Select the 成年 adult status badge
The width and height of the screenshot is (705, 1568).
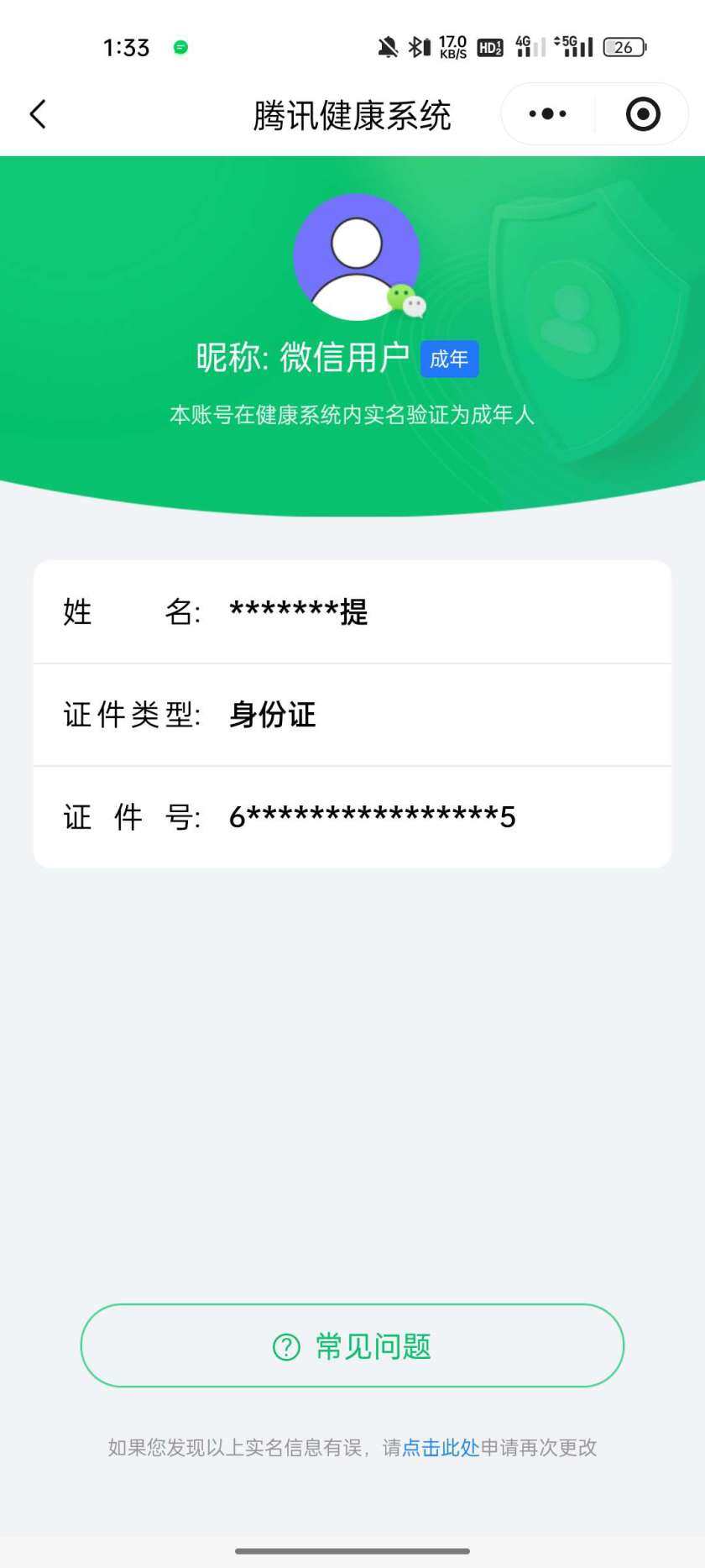point(450,358)
